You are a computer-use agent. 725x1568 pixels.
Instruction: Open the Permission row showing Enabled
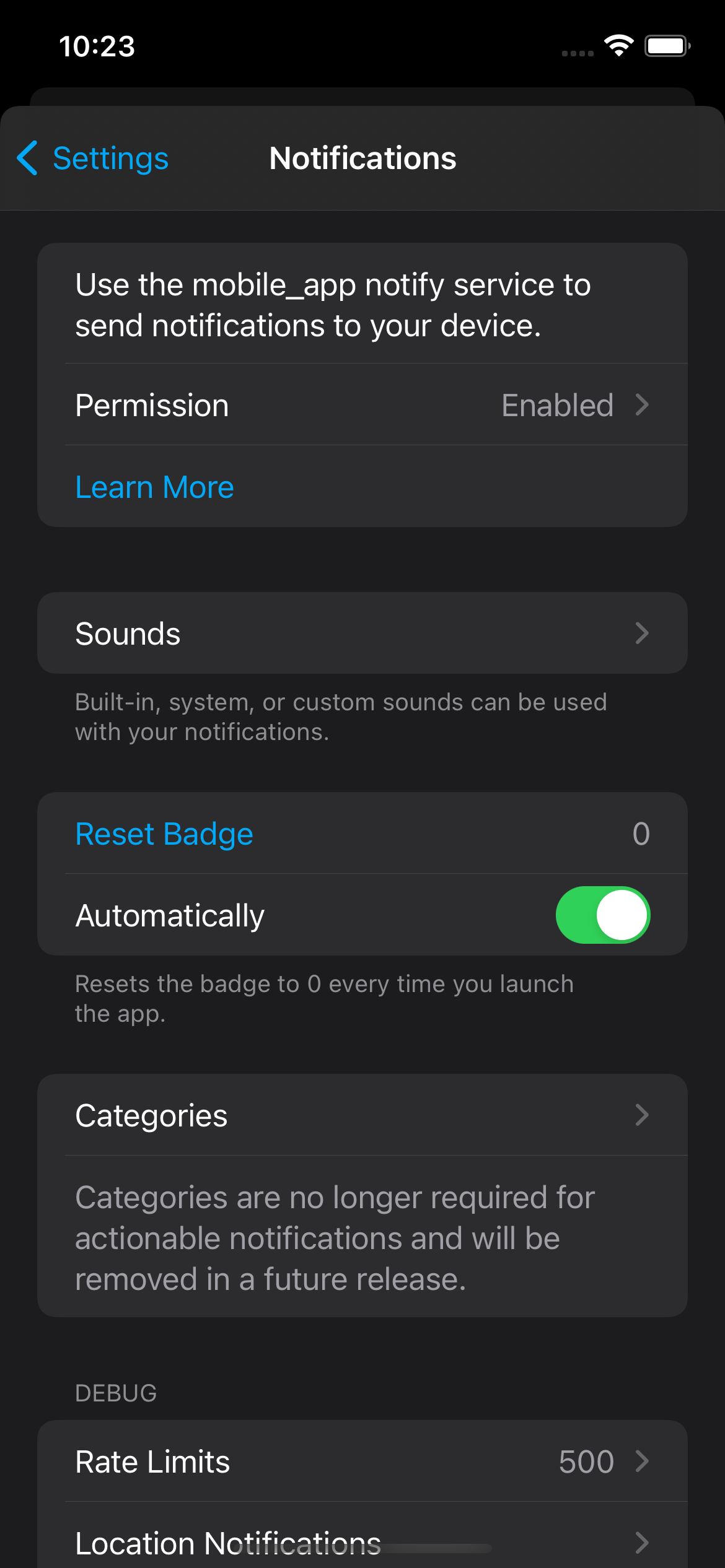pos(362,405)
